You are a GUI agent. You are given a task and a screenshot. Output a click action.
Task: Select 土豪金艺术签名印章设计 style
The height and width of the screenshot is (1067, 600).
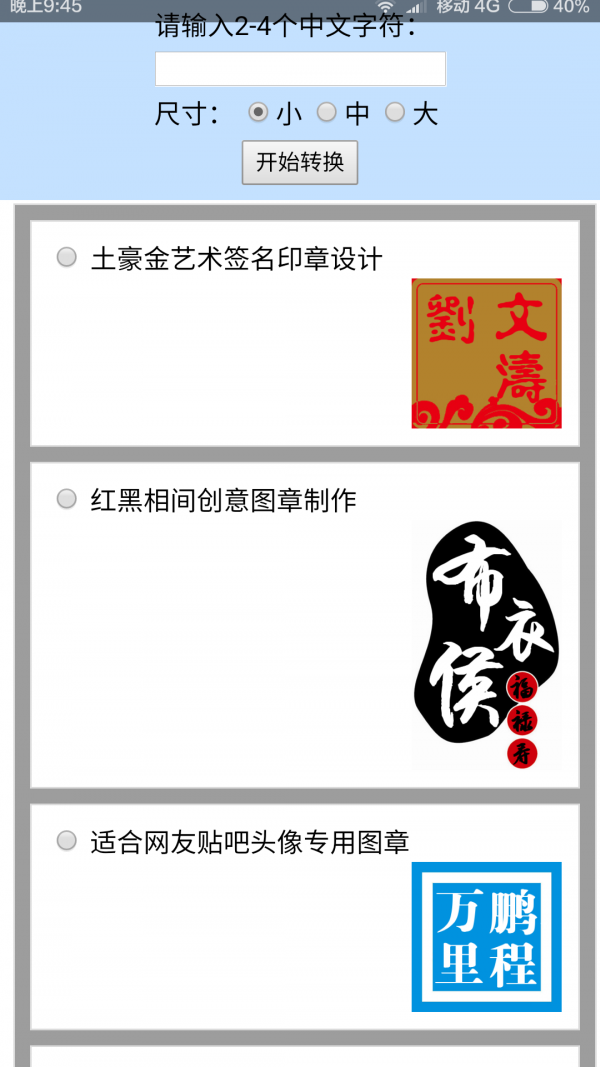pos(67,258)
